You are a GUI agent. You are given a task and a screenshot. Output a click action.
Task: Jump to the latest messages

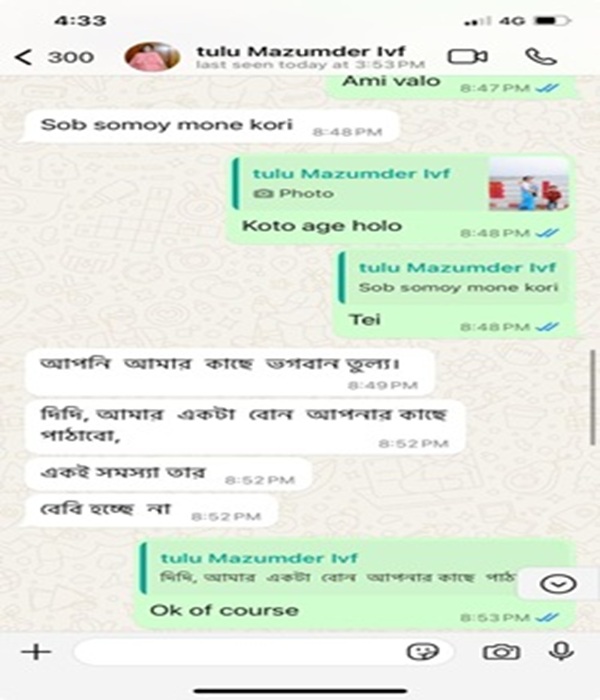coord(556,584)
